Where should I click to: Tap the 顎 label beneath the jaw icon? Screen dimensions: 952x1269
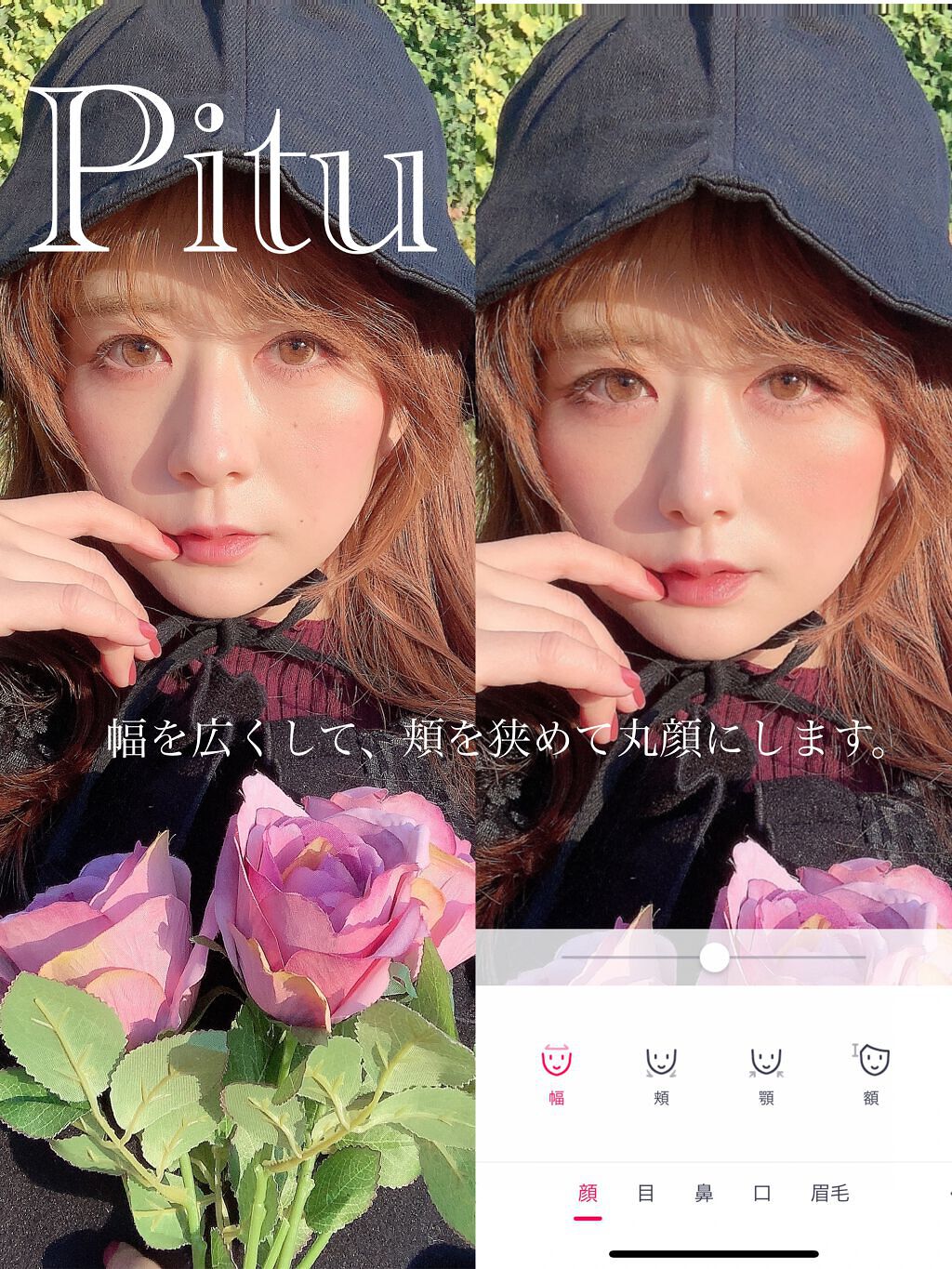coord(765,1098)
